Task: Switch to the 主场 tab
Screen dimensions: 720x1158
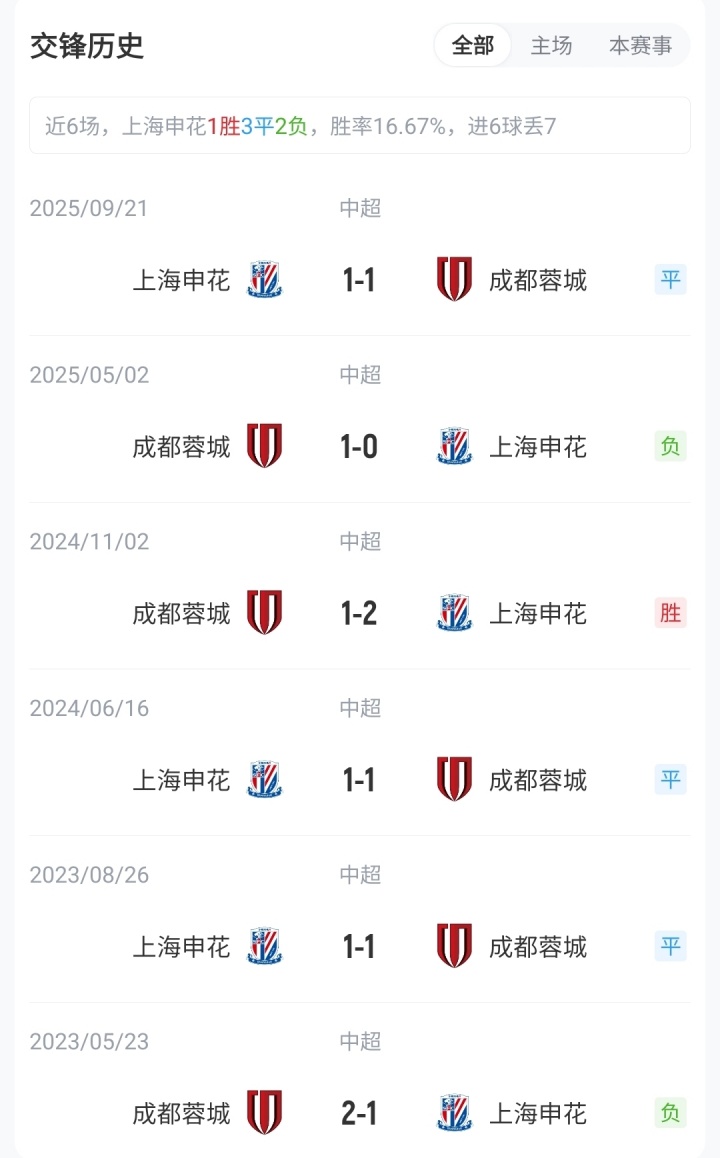Action: click(x=551, y=46)
